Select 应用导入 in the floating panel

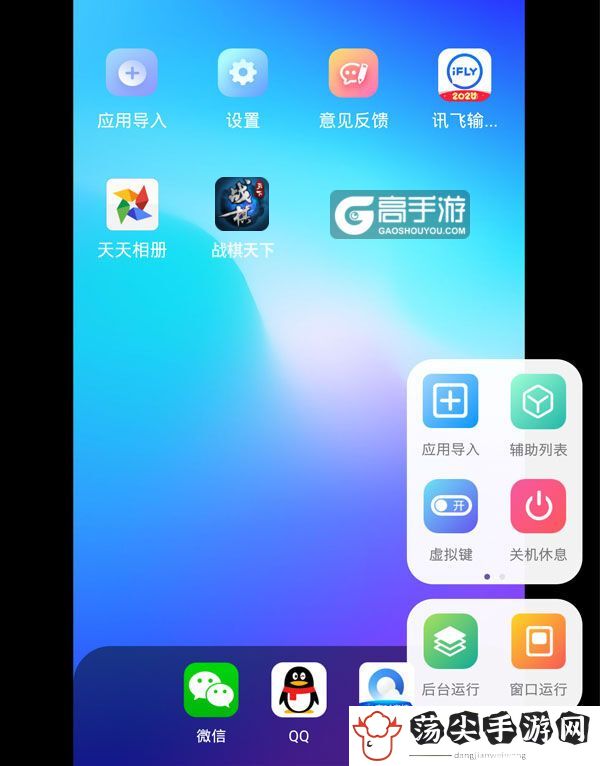[450, 401]
